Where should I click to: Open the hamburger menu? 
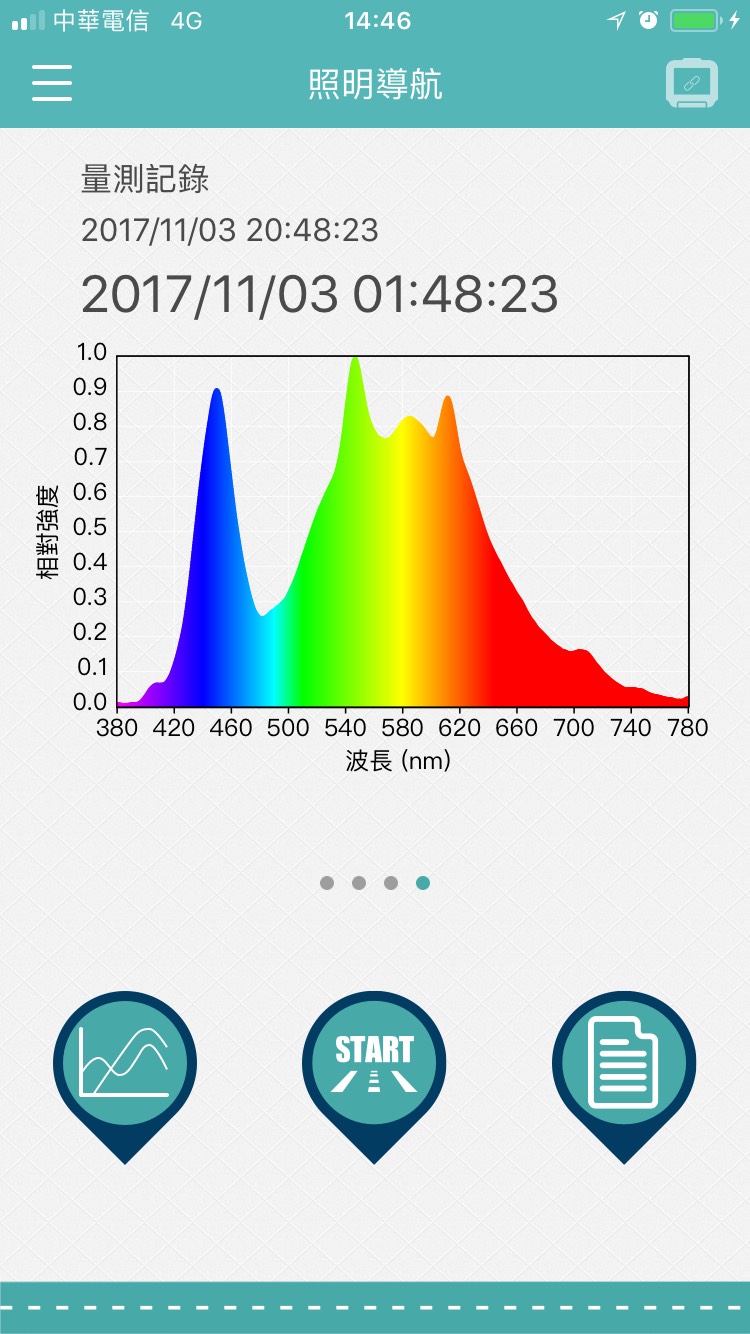point(52,83)
